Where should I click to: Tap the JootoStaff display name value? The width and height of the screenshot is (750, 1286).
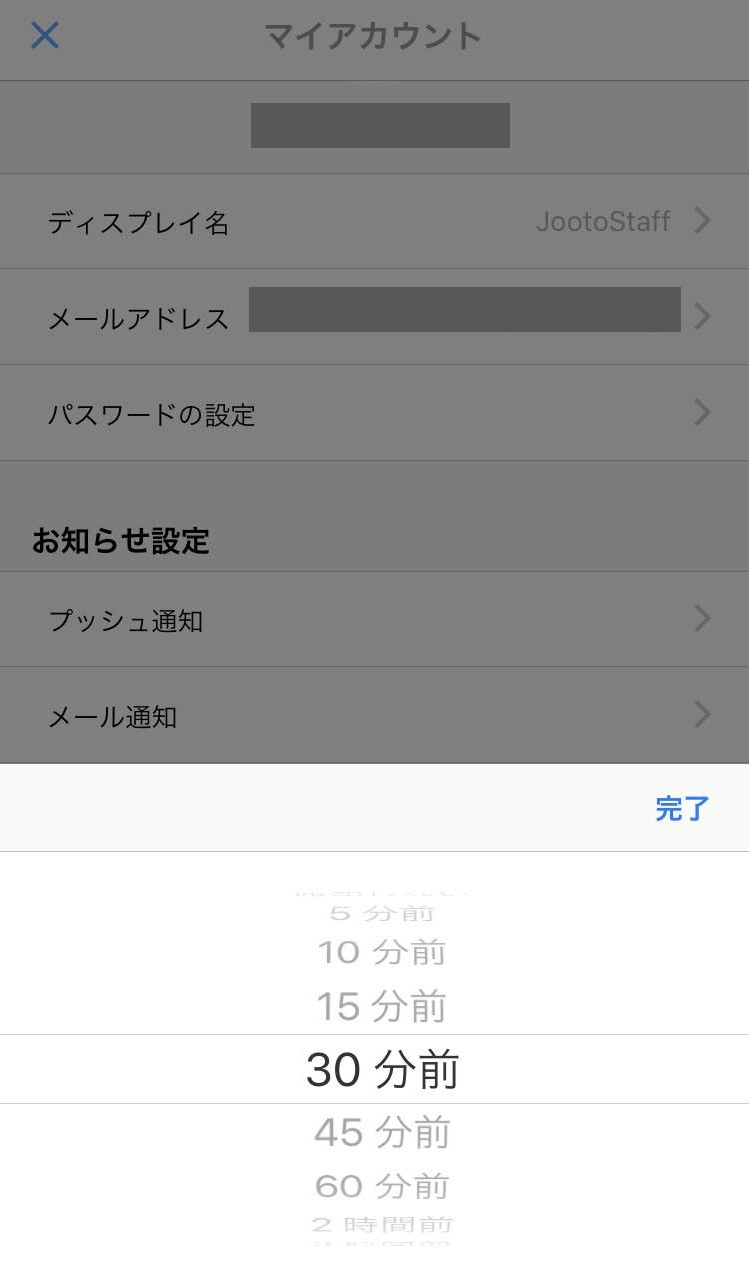tap(605, 221)
